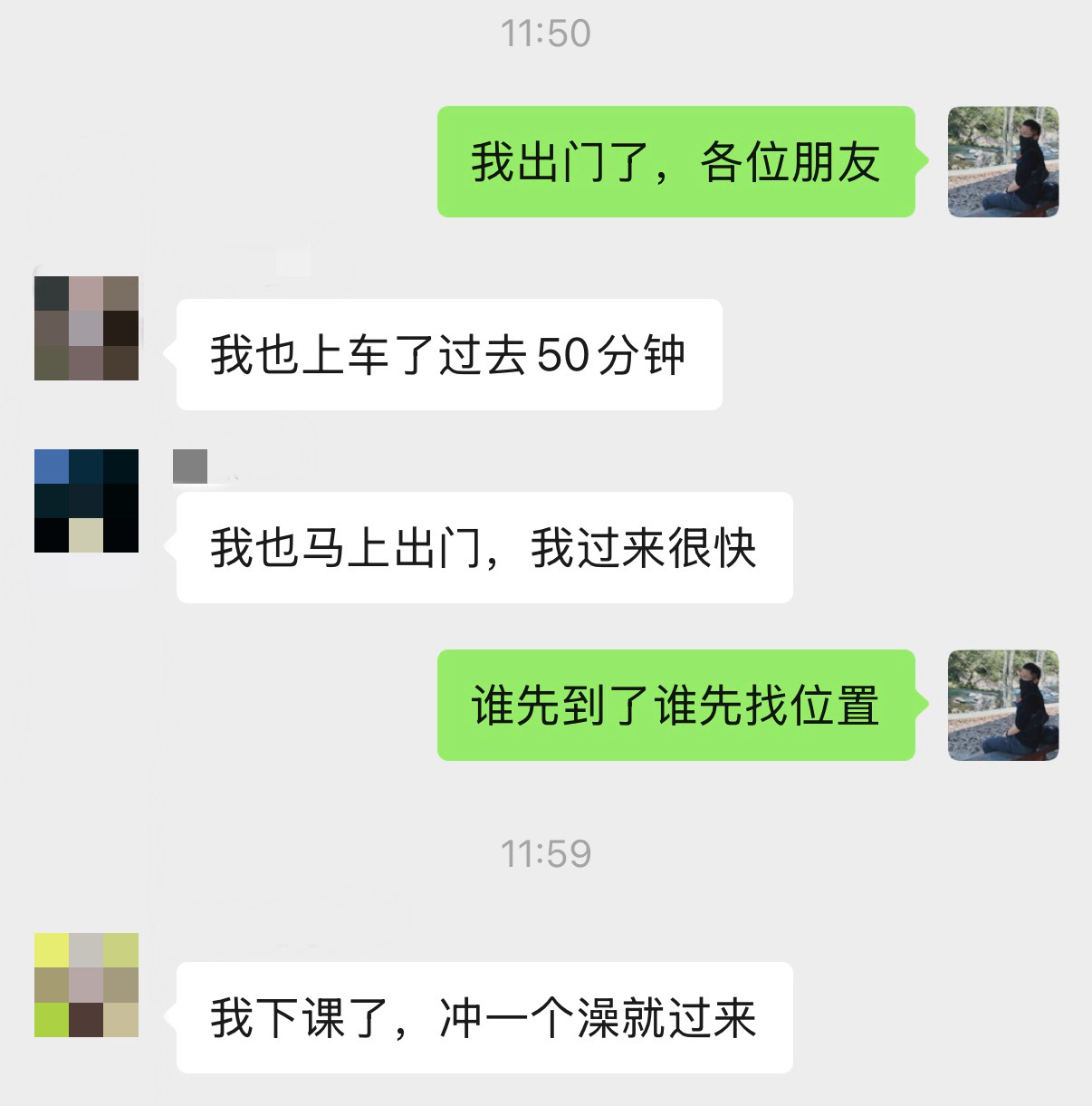1092x1106 pixels.
Task: Tap avatar next to "我也上车了过去50分钟" message
Action: click(x=86, y=328)
